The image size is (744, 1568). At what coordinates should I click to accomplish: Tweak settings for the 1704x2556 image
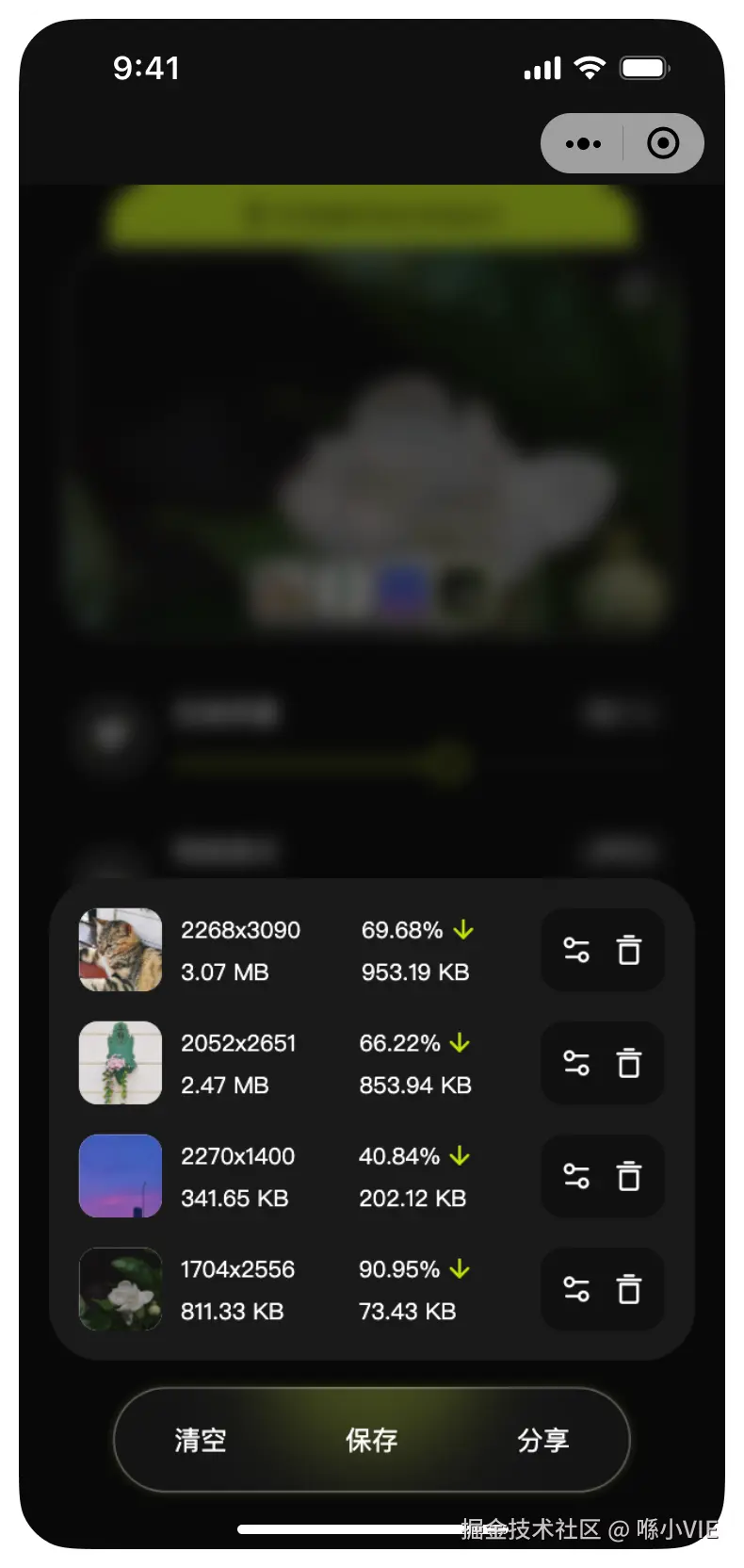(576, 1289)
